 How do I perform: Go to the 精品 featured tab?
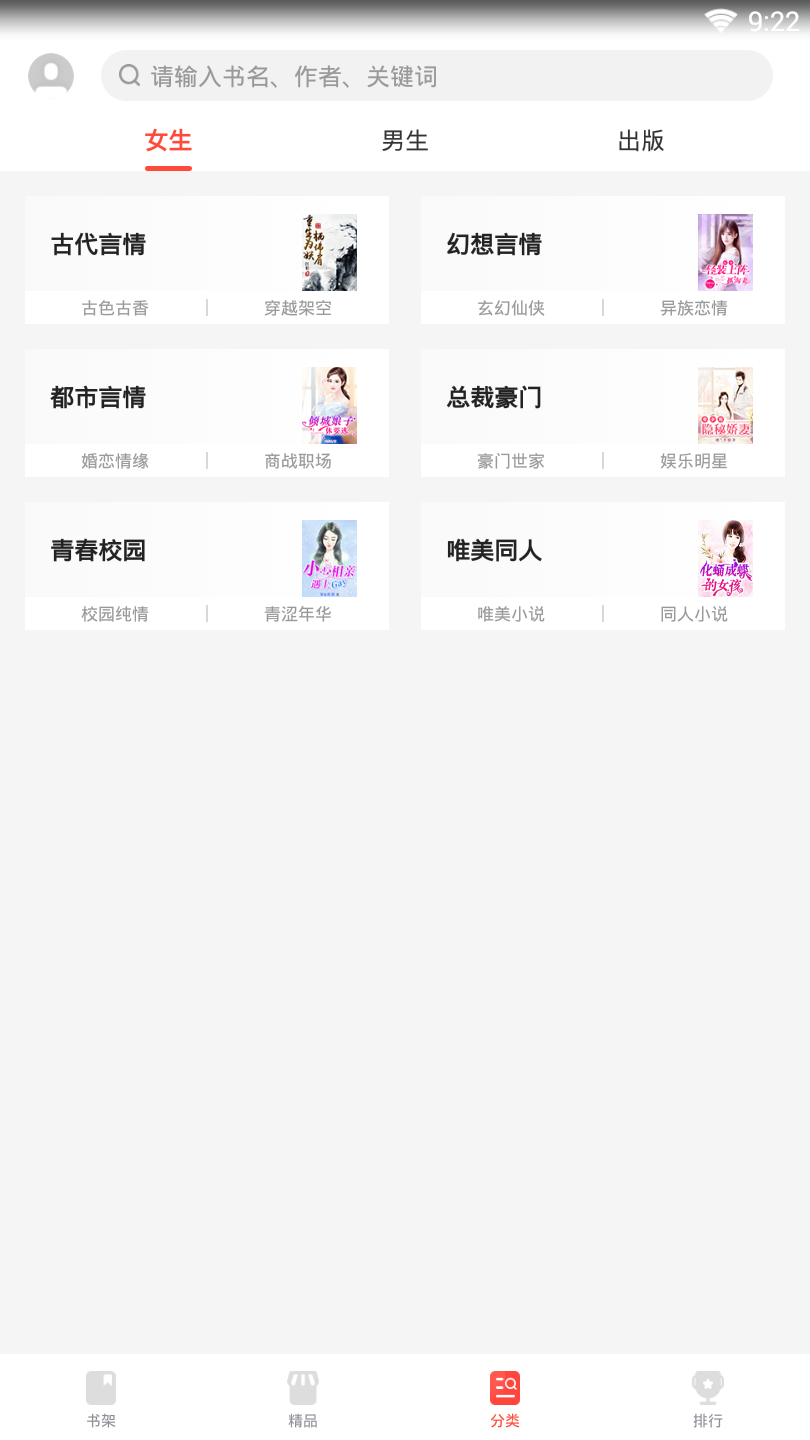[x=303, y=1399]
